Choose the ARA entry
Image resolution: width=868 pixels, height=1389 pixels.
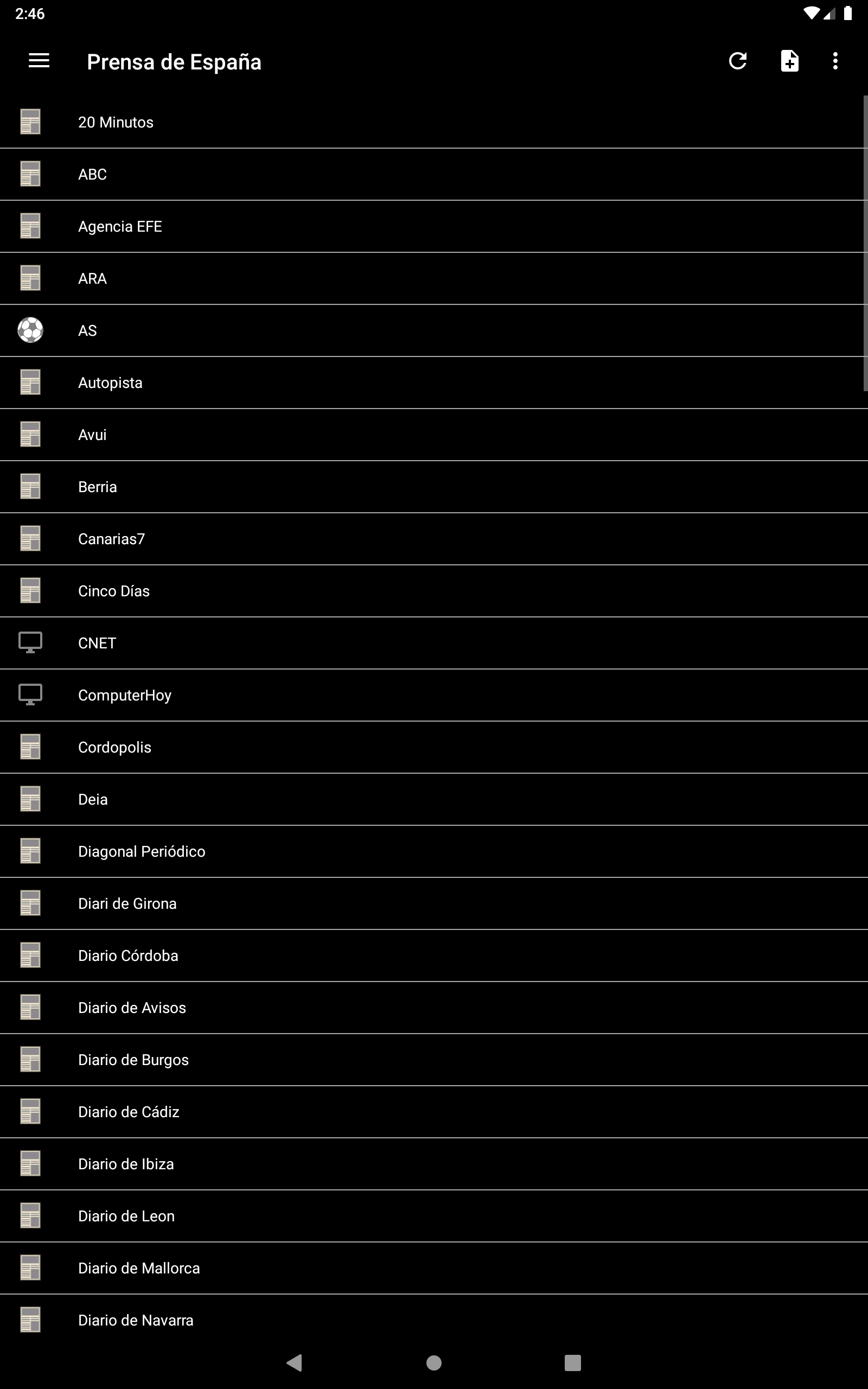point(434,278)
